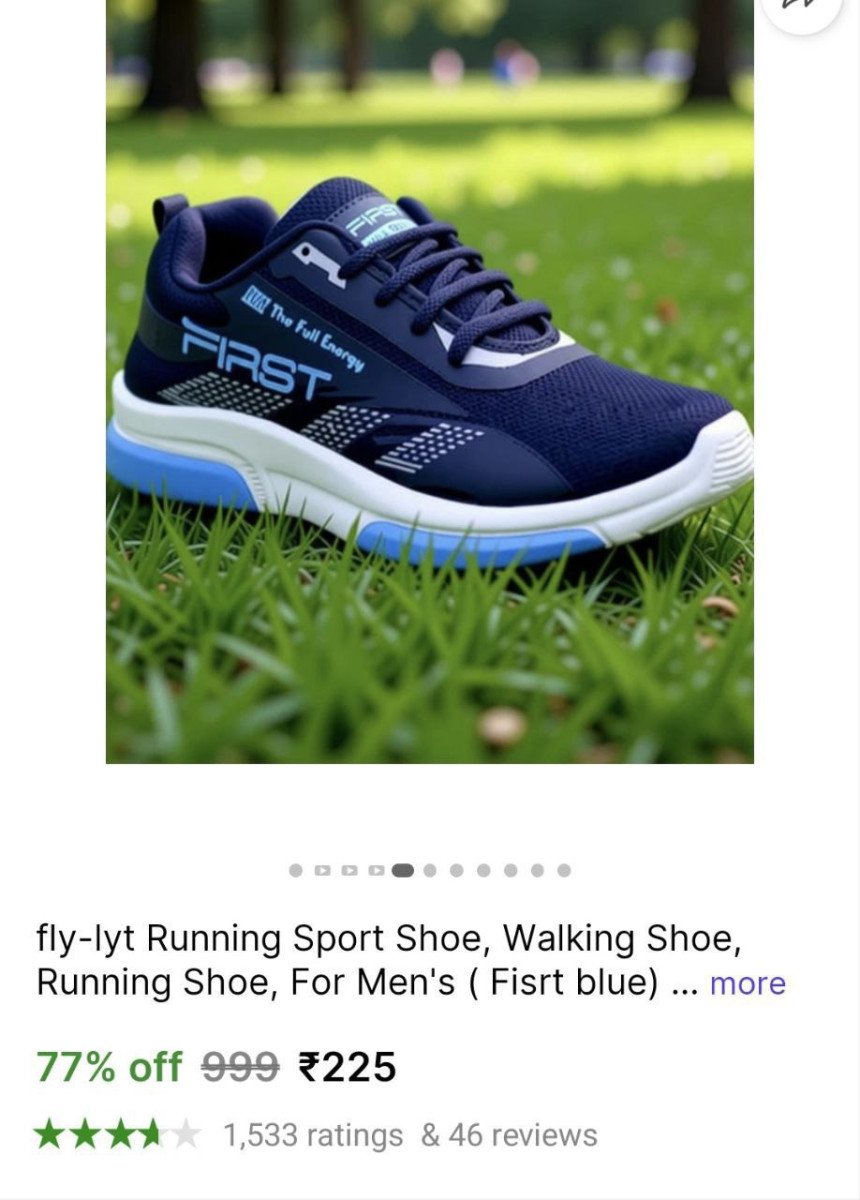Viewport: 860px width, 1200px height.
Task: Expand the product title with more
Action: (x=747, y=984)
